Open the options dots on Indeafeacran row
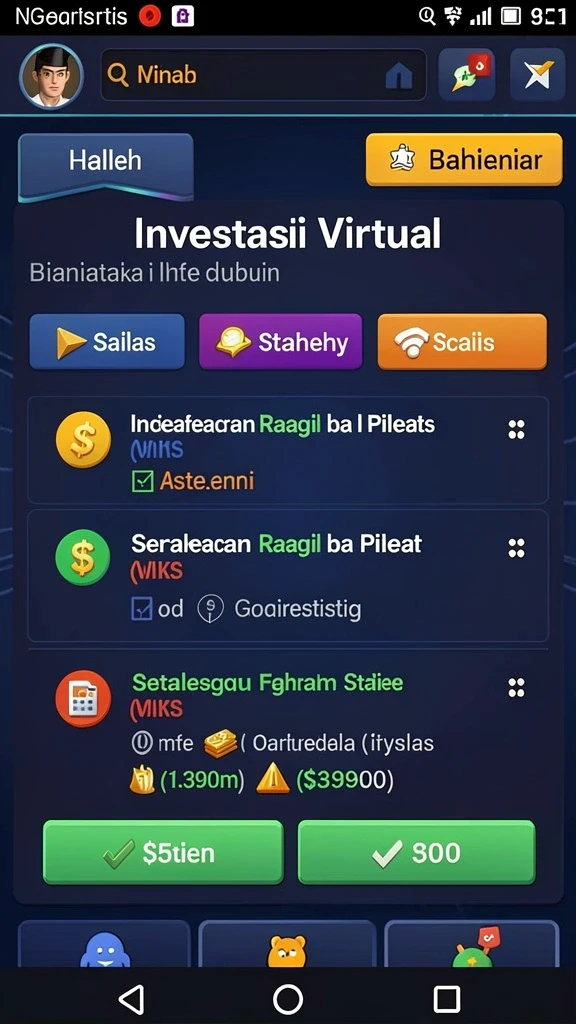 coord(517,429)
